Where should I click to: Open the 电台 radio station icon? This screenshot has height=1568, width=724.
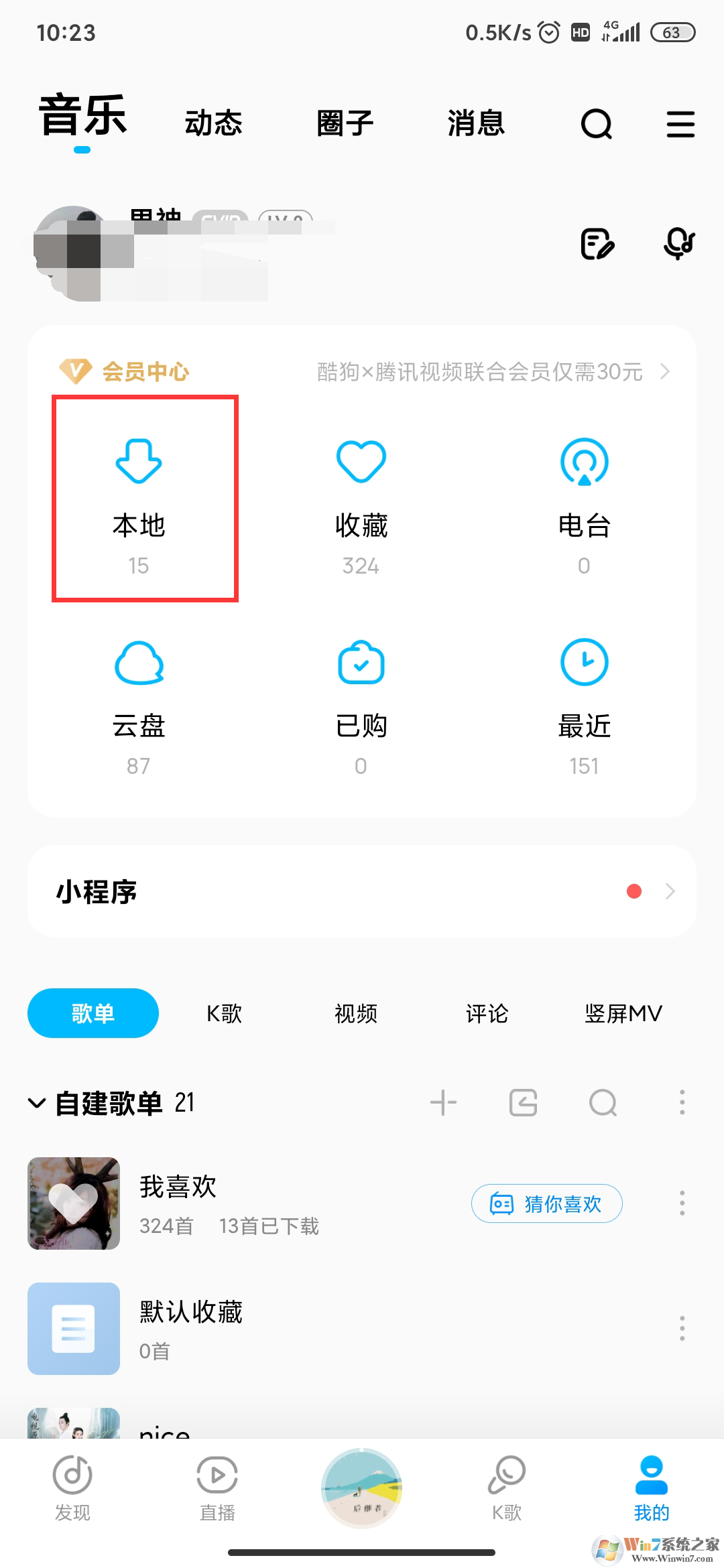pos(583,499)
